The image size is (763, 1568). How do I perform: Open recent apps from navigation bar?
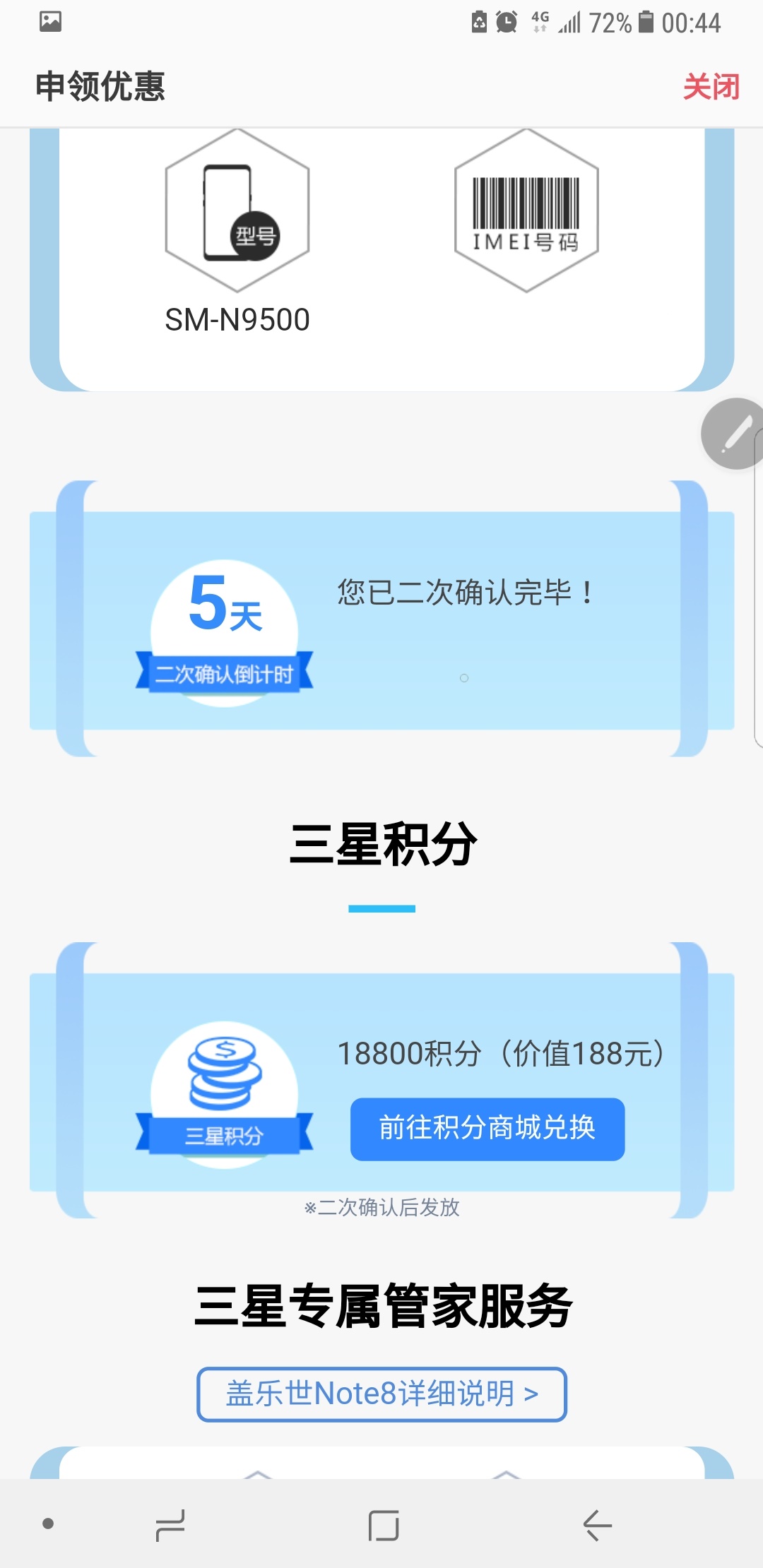coord(170,1526)
